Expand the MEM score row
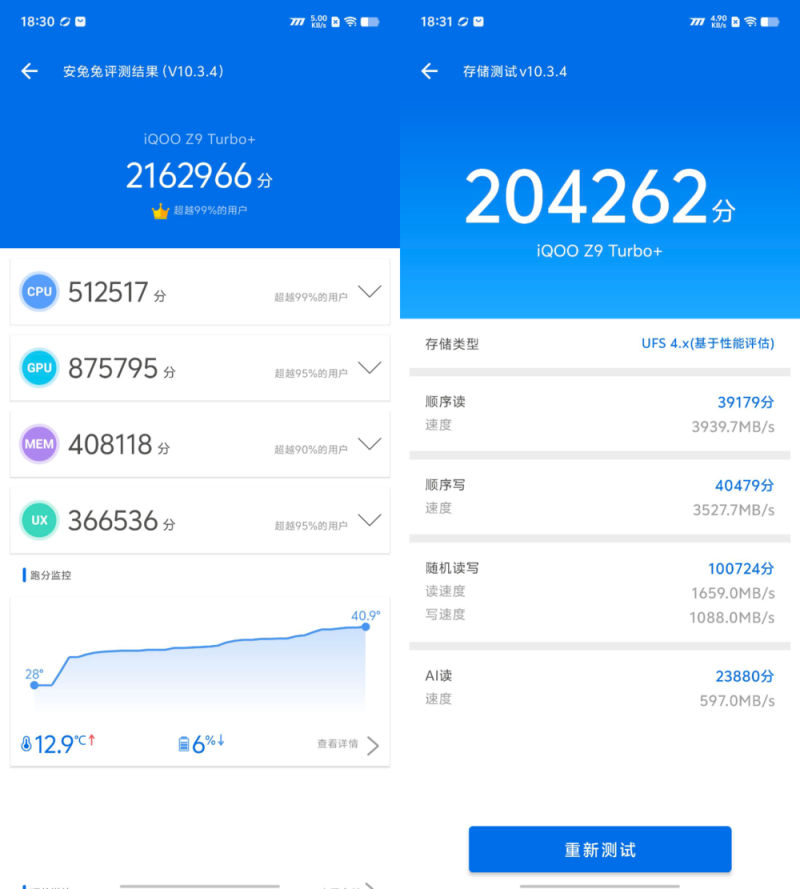 369,444
